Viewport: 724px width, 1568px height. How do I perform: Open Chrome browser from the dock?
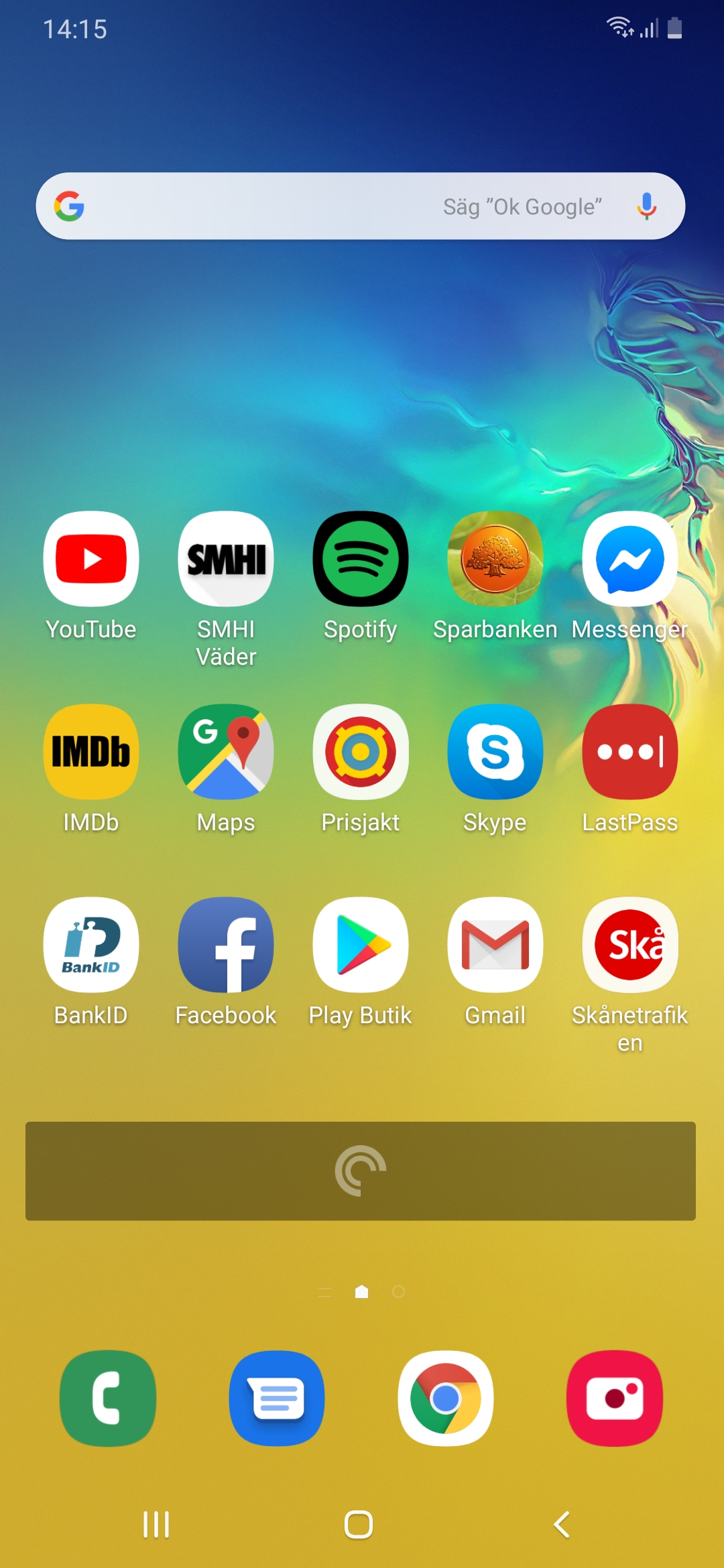coord(446,1398)
